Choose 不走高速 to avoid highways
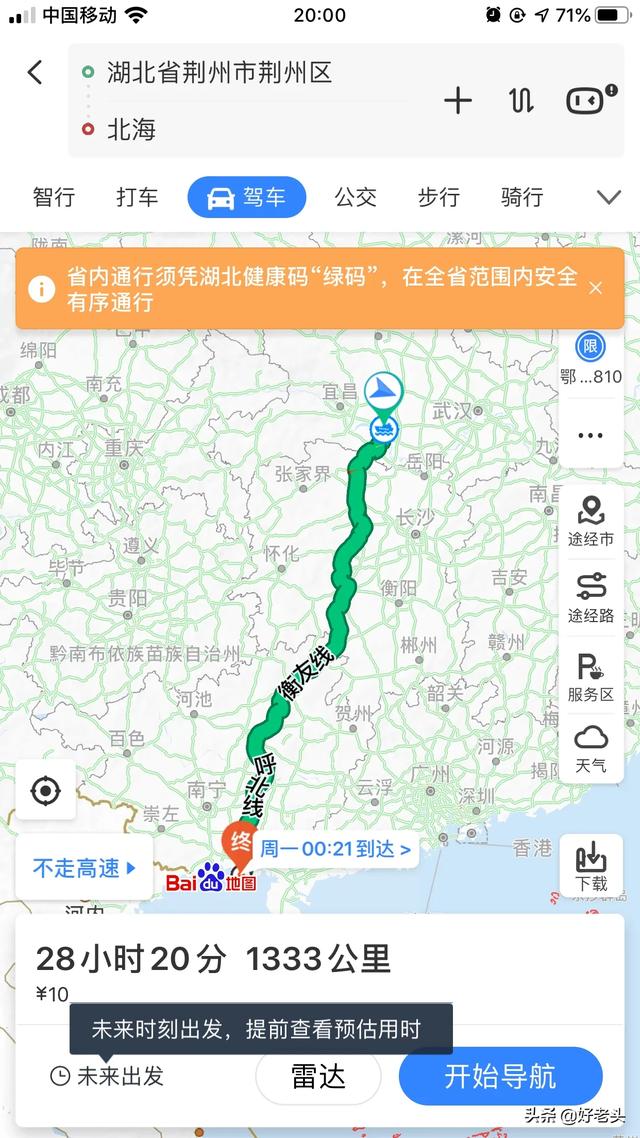Viewport: 640px width, 1138px height. [x=84, y=868]
